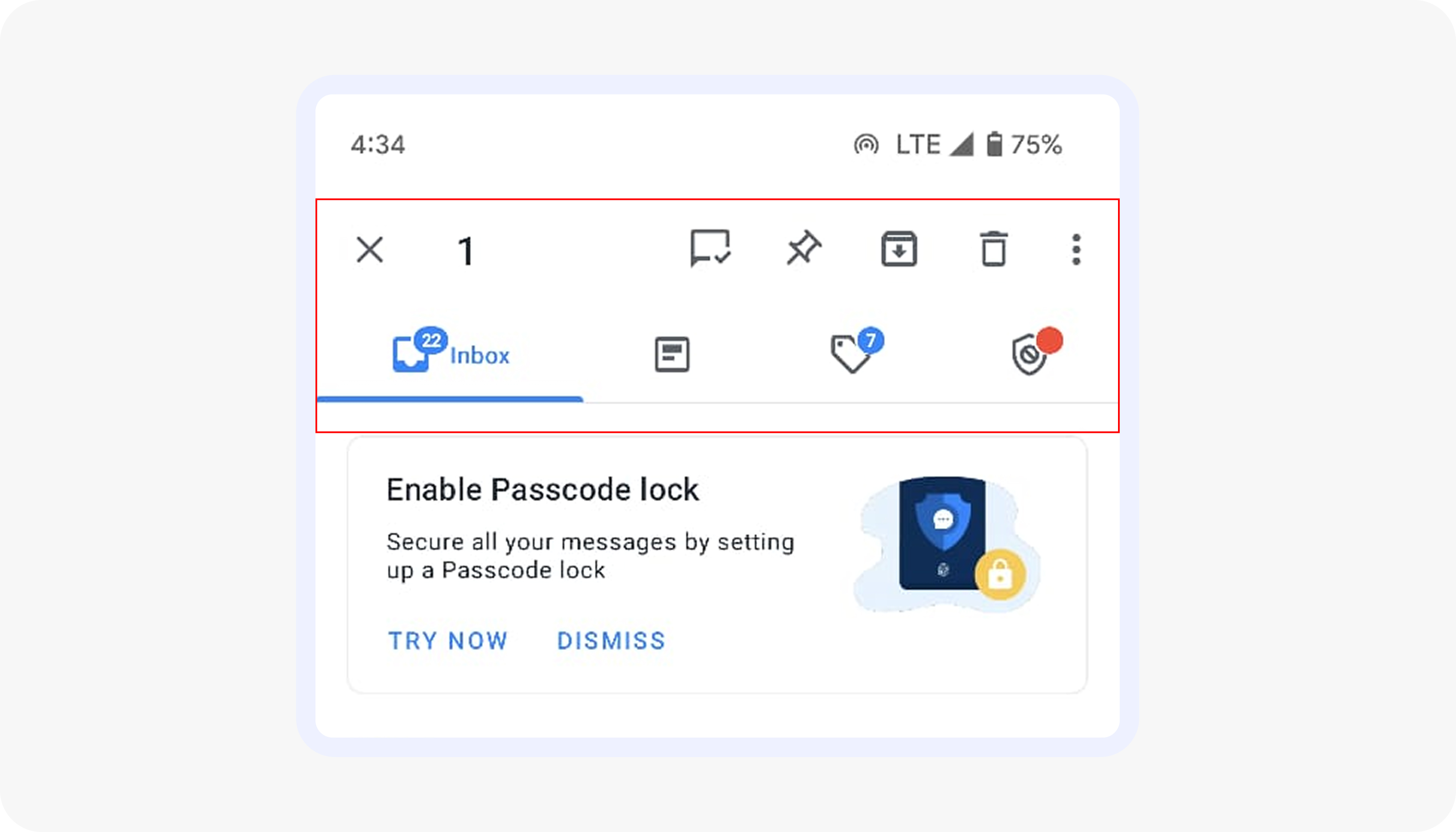The width and height of the screenshot is (1456, 832).
Task: Pin the selected conversation
Action: click(x=803, y=249)
